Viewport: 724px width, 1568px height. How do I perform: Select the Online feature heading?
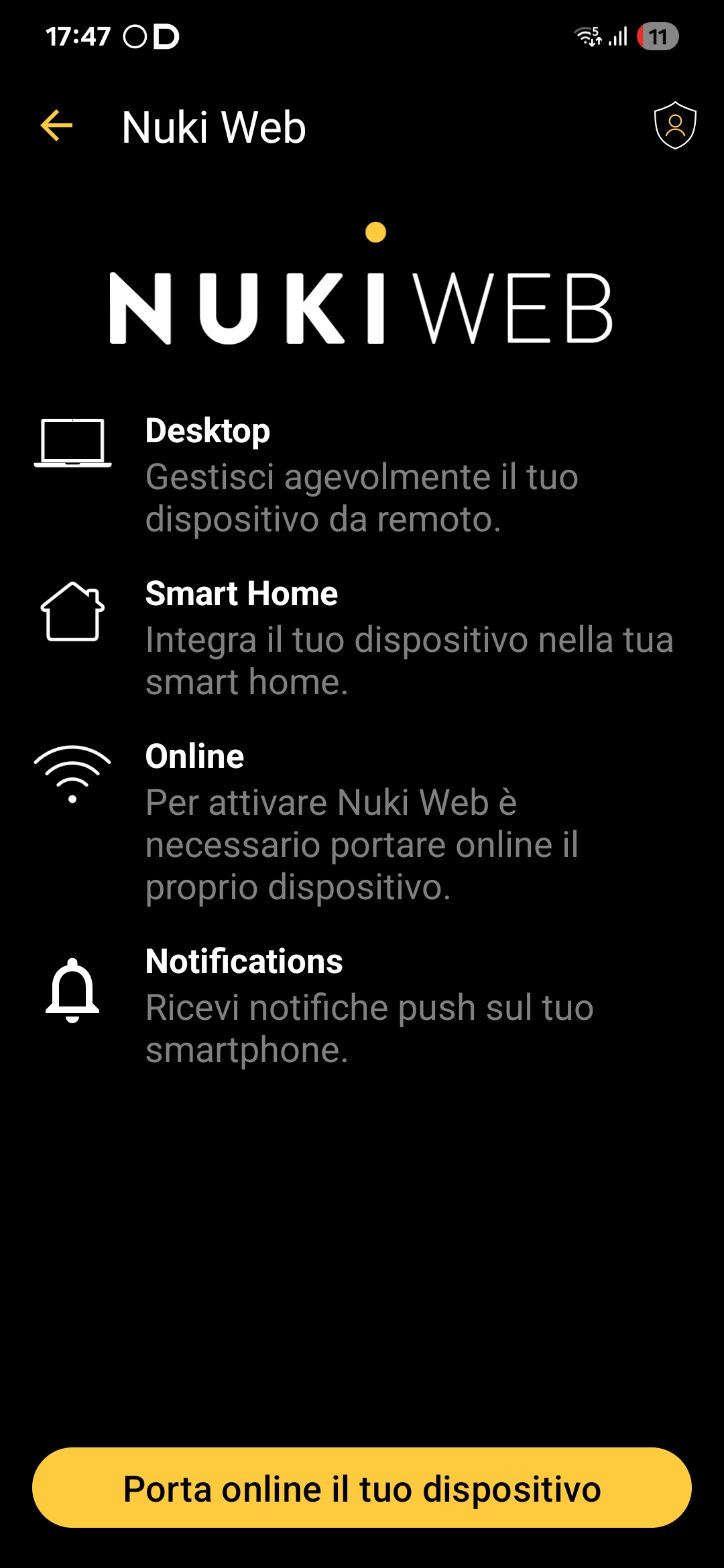point(195,757)
